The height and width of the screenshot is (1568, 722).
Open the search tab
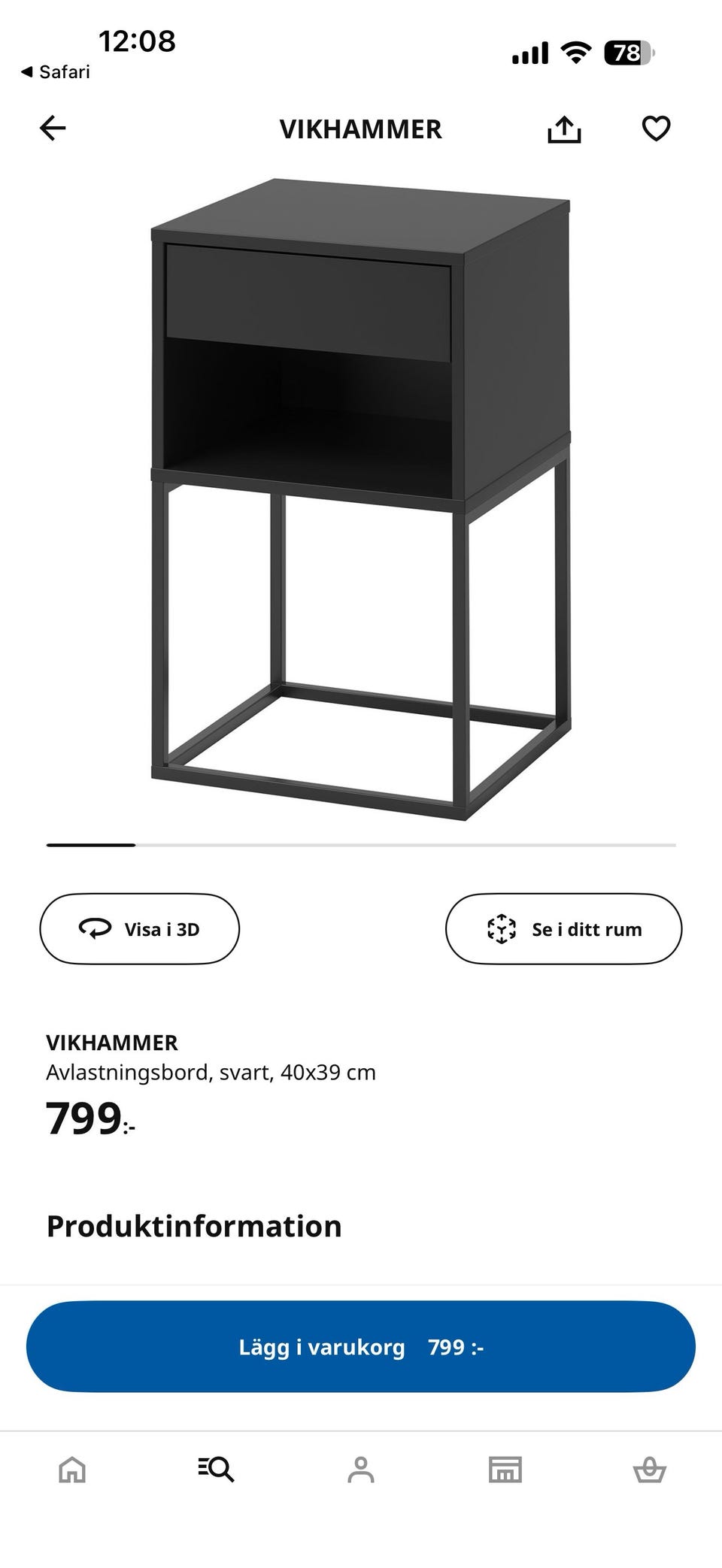coord(217,1469)
